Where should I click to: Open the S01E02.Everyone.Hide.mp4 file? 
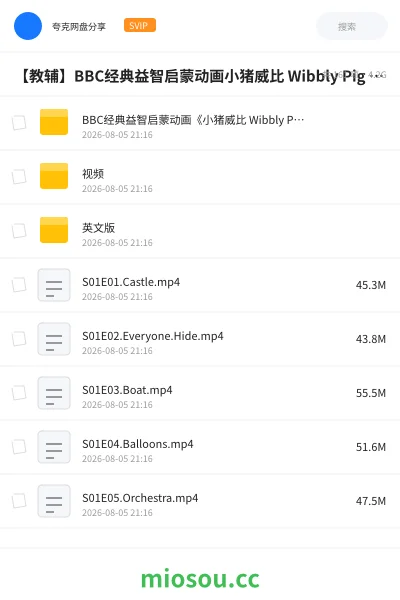coord(200,339)
